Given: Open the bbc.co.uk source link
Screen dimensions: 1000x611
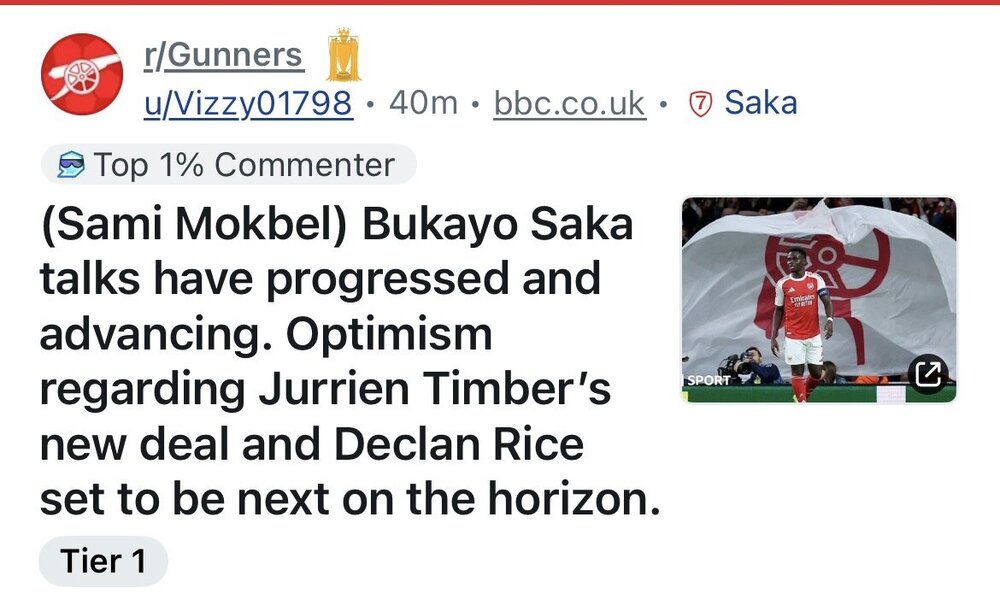Looking at the screenshot, I should pyautogui.click(x=569, y=102).
